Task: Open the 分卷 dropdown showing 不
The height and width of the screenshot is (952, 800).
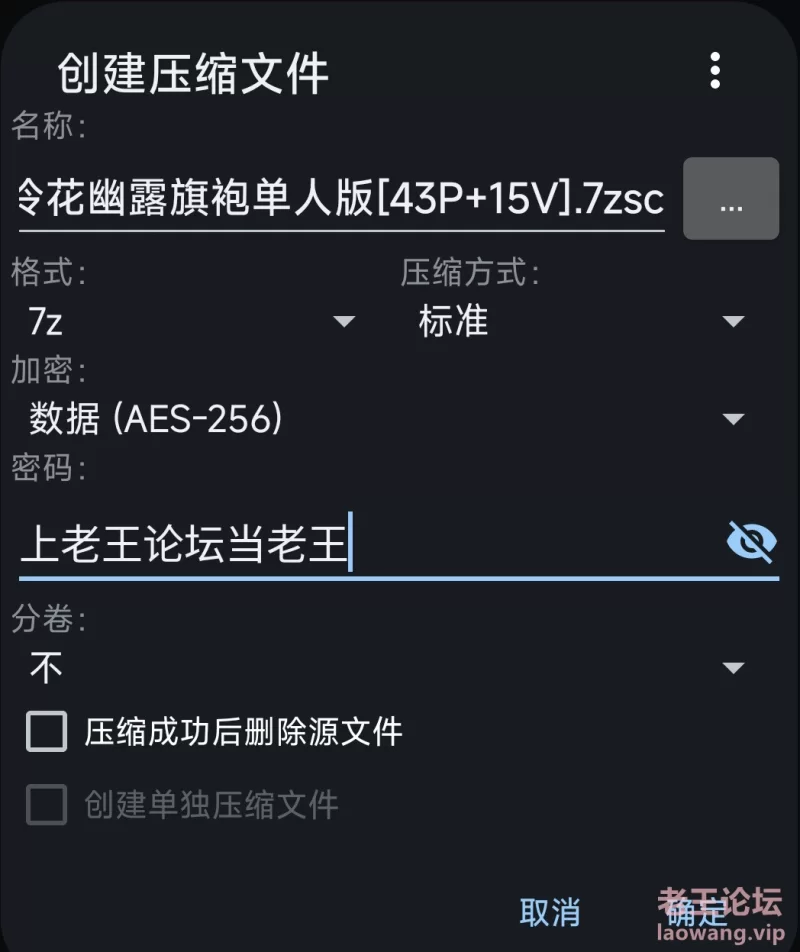Action: (x=385, y=667)
